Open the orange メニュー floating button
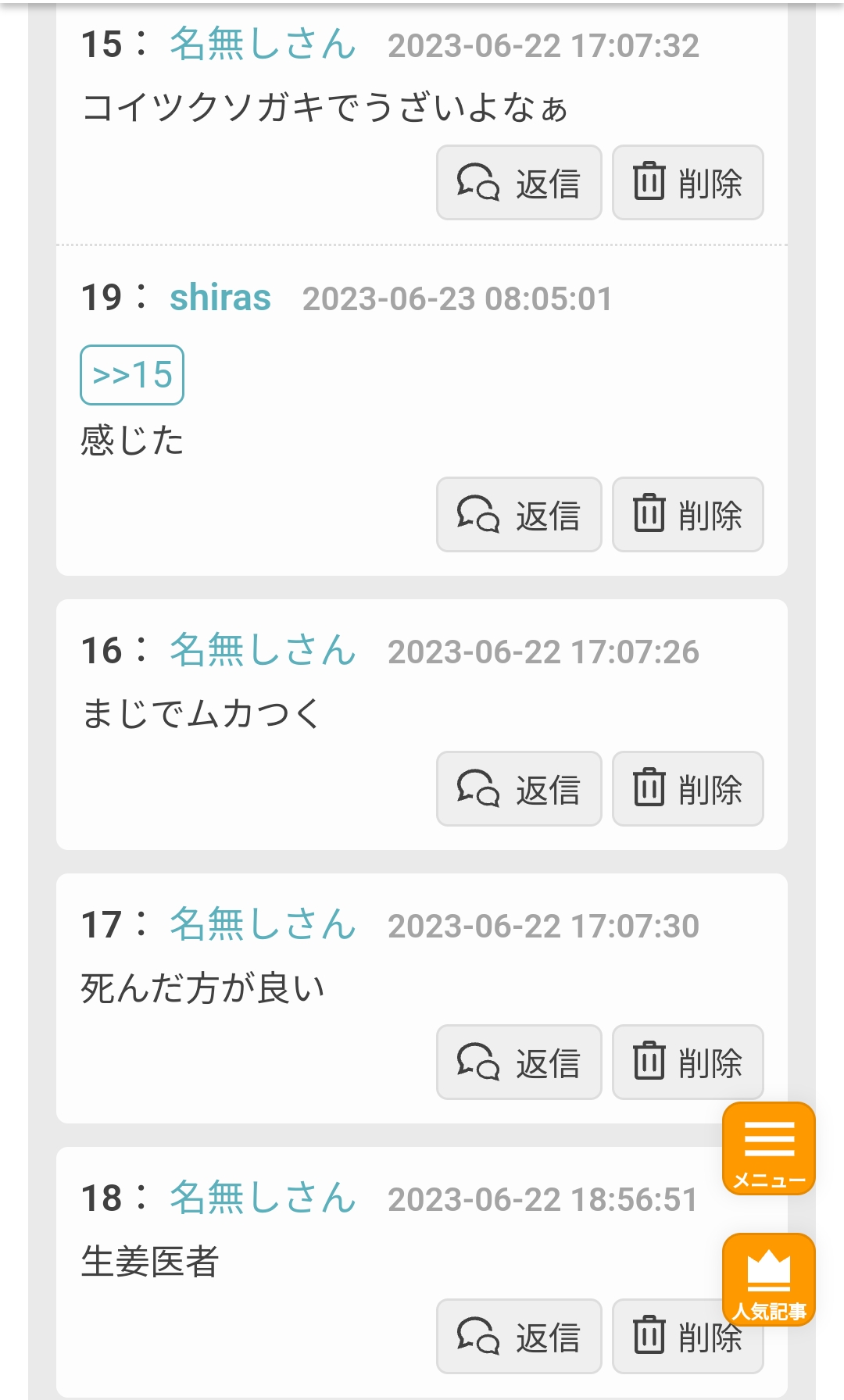The width and height of the screenshot is (844, 1400). [769, 1148]
